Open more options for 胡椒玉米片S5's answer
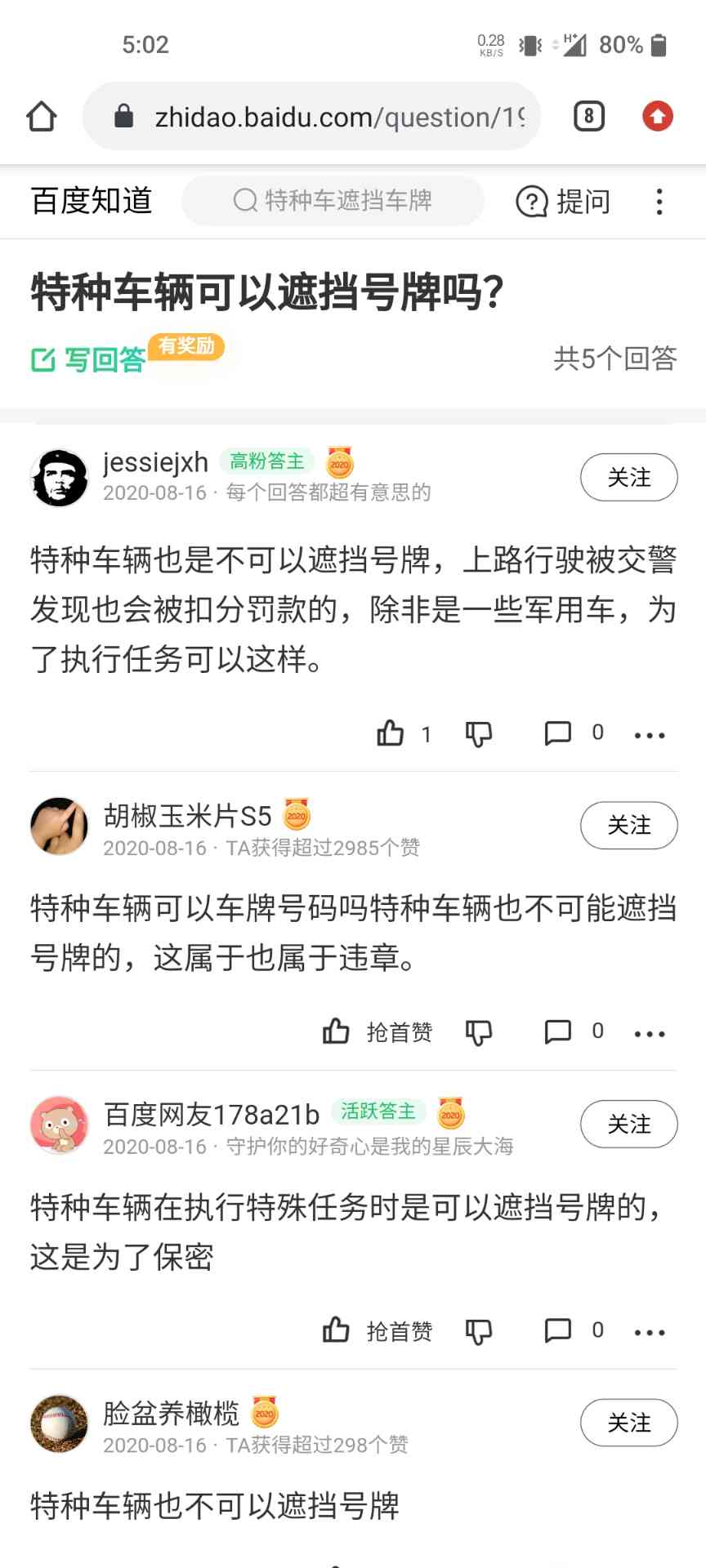 coord(650,1033)
